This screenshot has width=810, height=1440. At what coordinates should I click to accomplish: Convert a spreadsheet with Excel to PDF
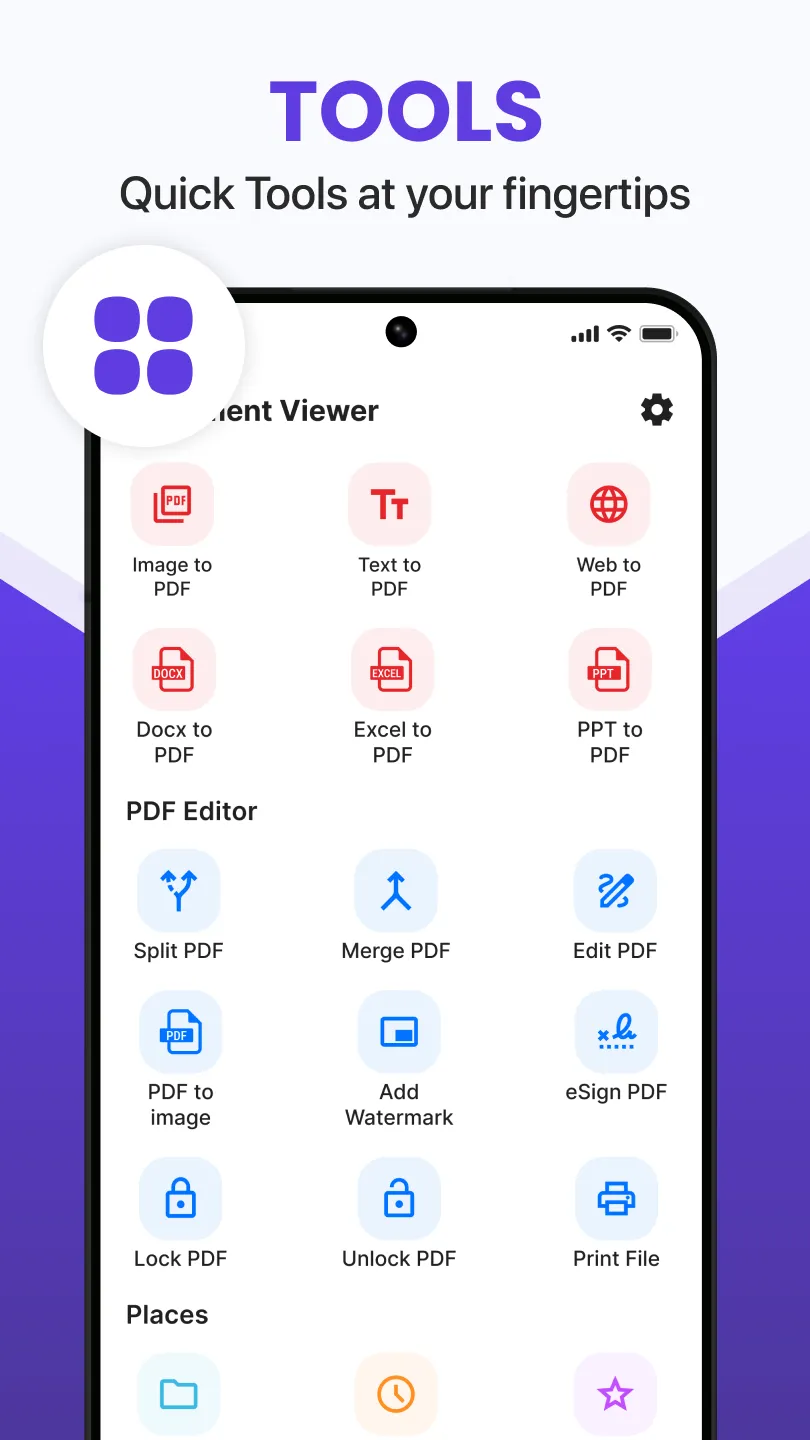tap(390, 670)
